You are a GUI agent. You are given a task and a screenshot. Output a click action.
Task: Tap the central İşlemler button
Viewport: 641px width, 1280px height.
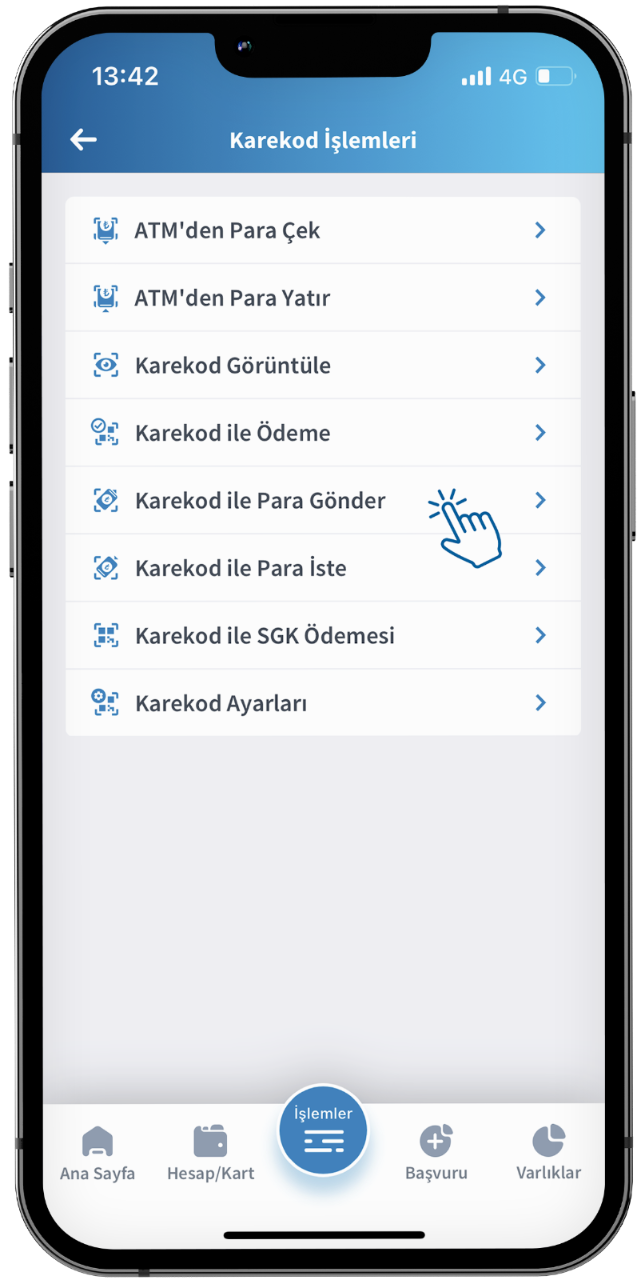click(323, 1131)
